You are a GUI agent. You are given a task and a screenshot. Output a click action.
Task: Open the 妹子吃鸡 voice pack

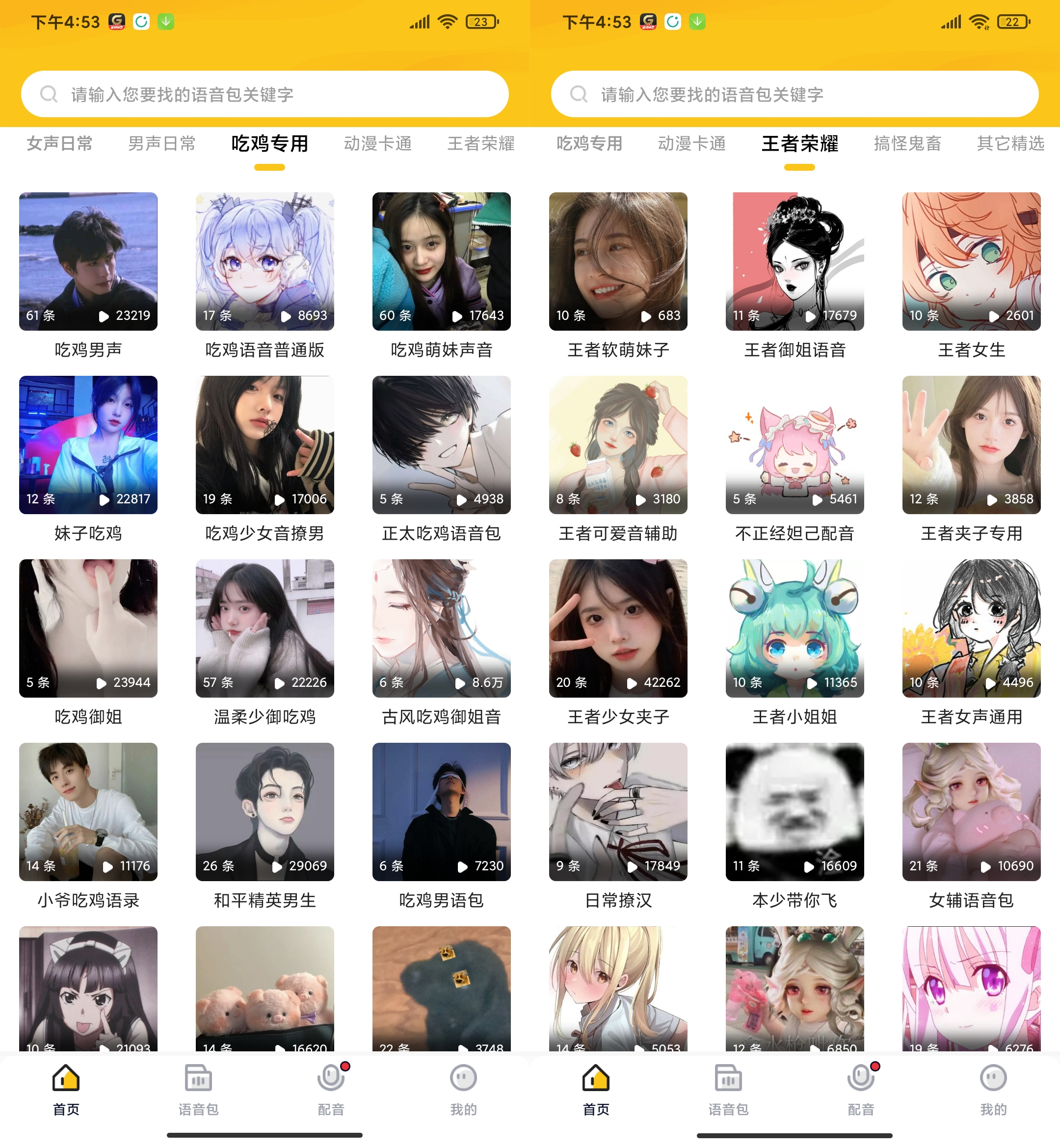click(x=88, y=444)
